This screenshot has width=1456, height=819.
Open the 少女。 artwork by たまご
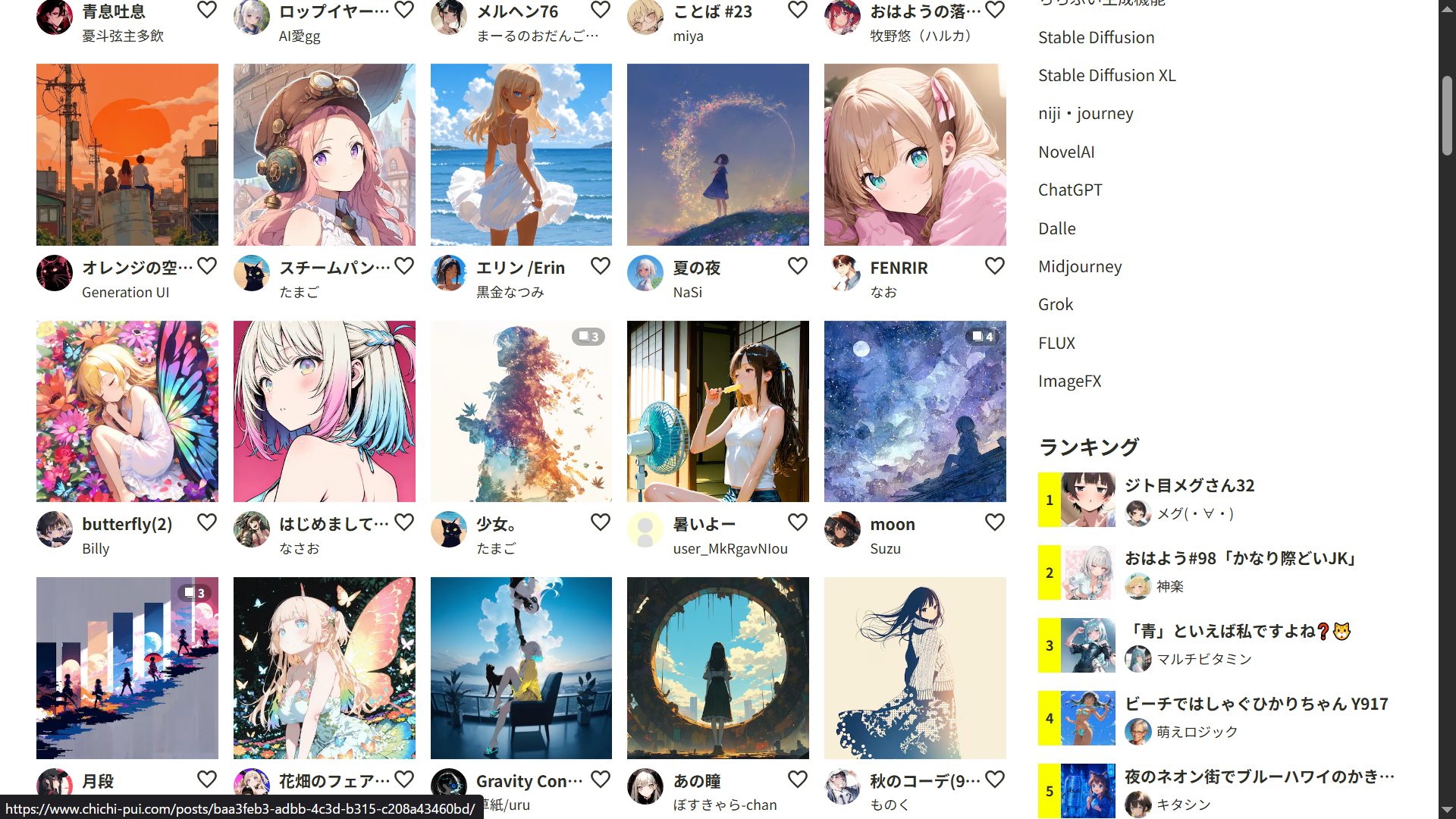[x=521, y=411]
